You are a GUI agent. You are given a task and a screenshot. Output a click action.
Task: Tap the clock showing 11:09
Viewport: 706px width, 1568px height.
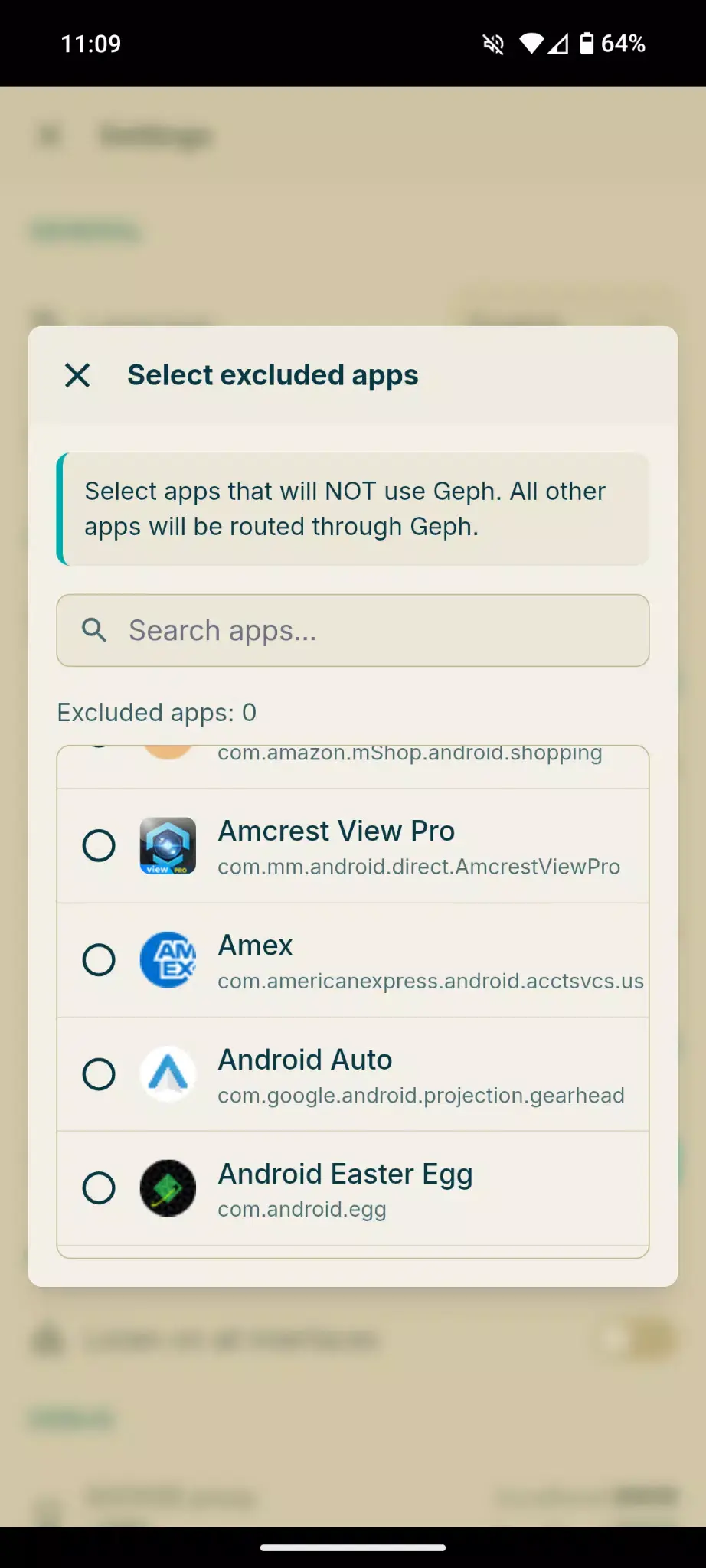pos(90,44)
